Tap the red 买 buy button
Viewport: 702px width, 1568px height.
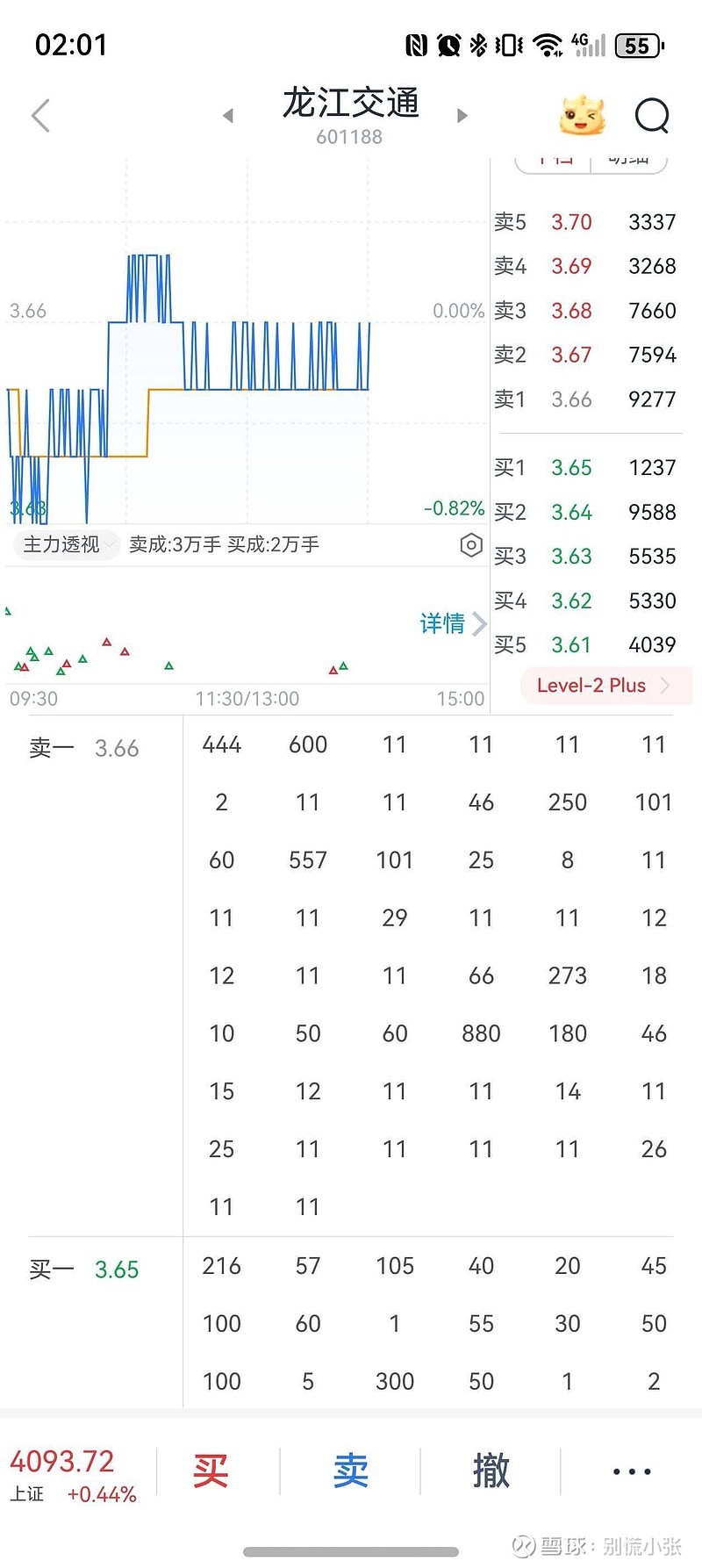[211, 1471]
